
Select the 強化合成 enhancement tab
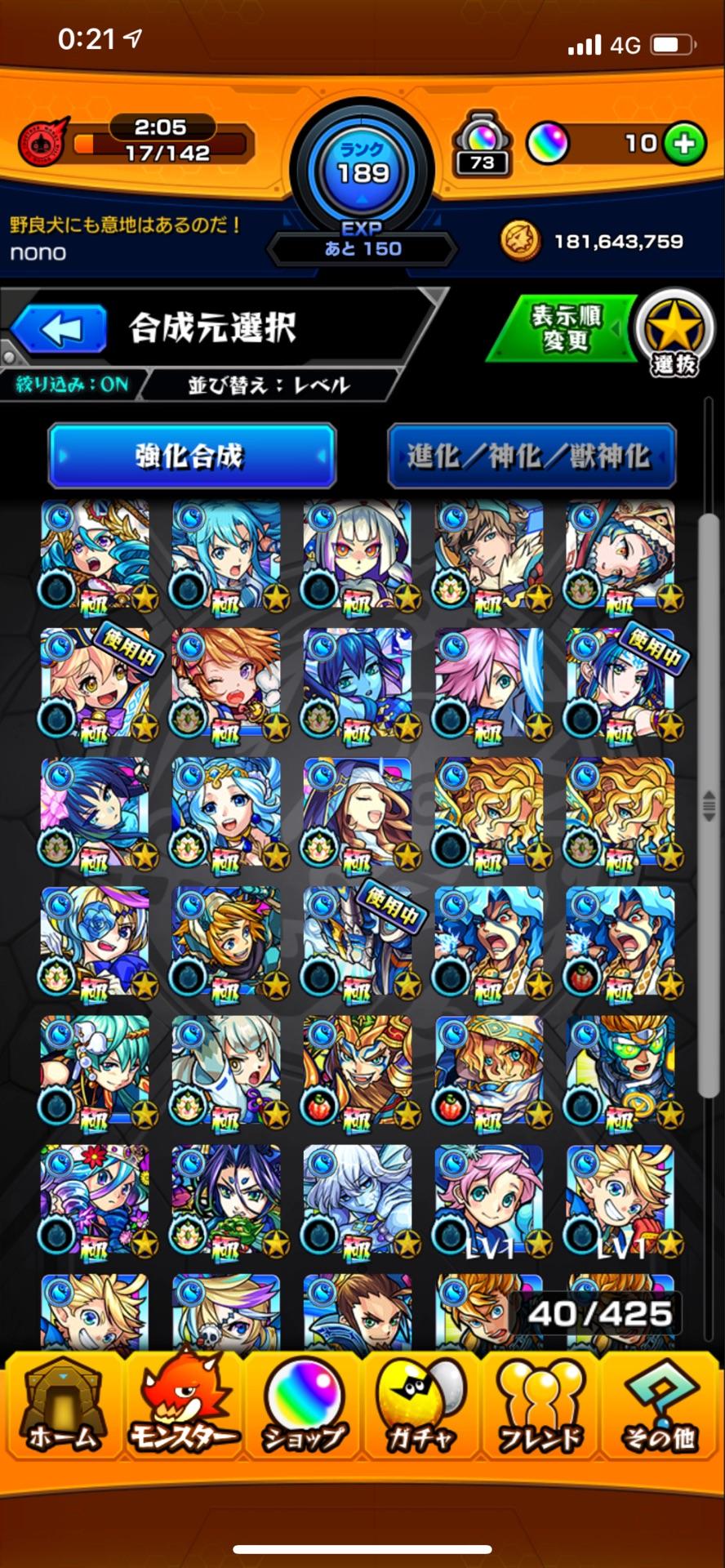191,457
